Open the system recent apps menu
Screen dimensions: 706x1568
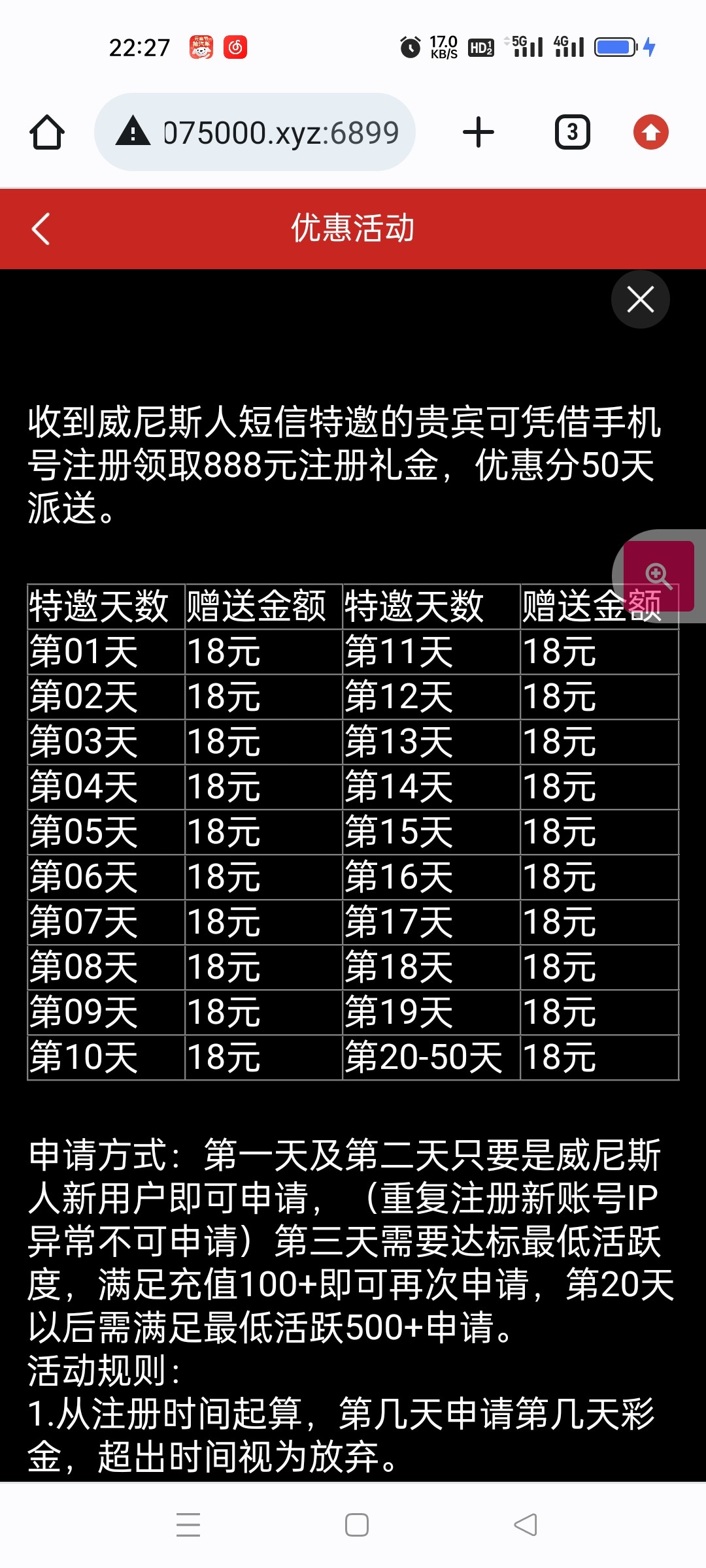click(188, 1524)
